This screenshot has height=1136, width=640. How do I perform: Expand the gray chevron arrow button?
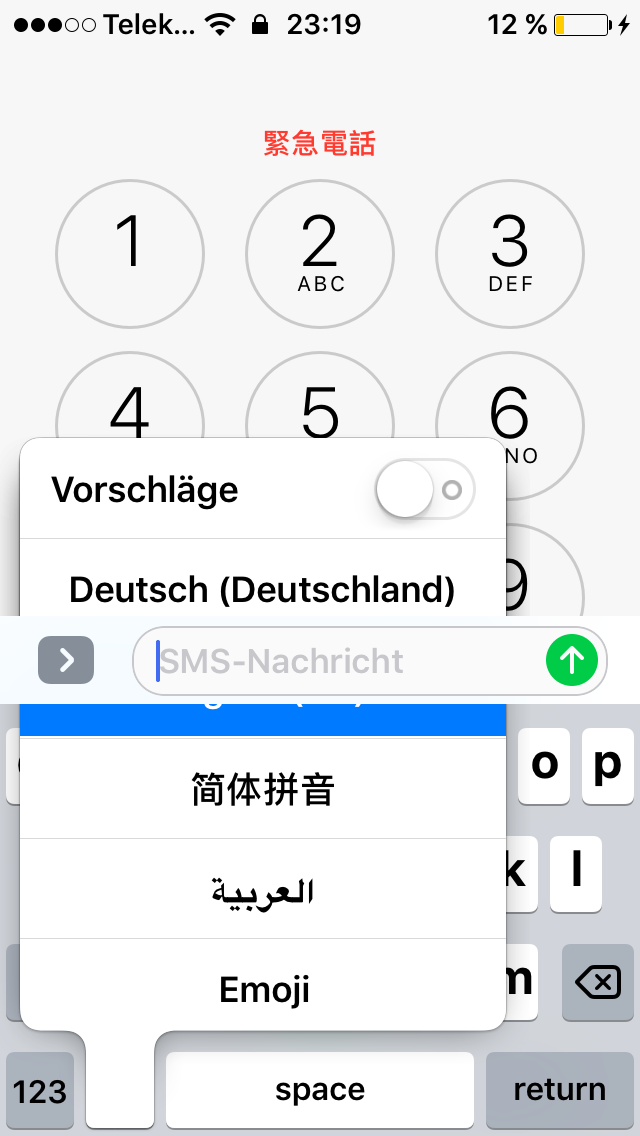66,660
